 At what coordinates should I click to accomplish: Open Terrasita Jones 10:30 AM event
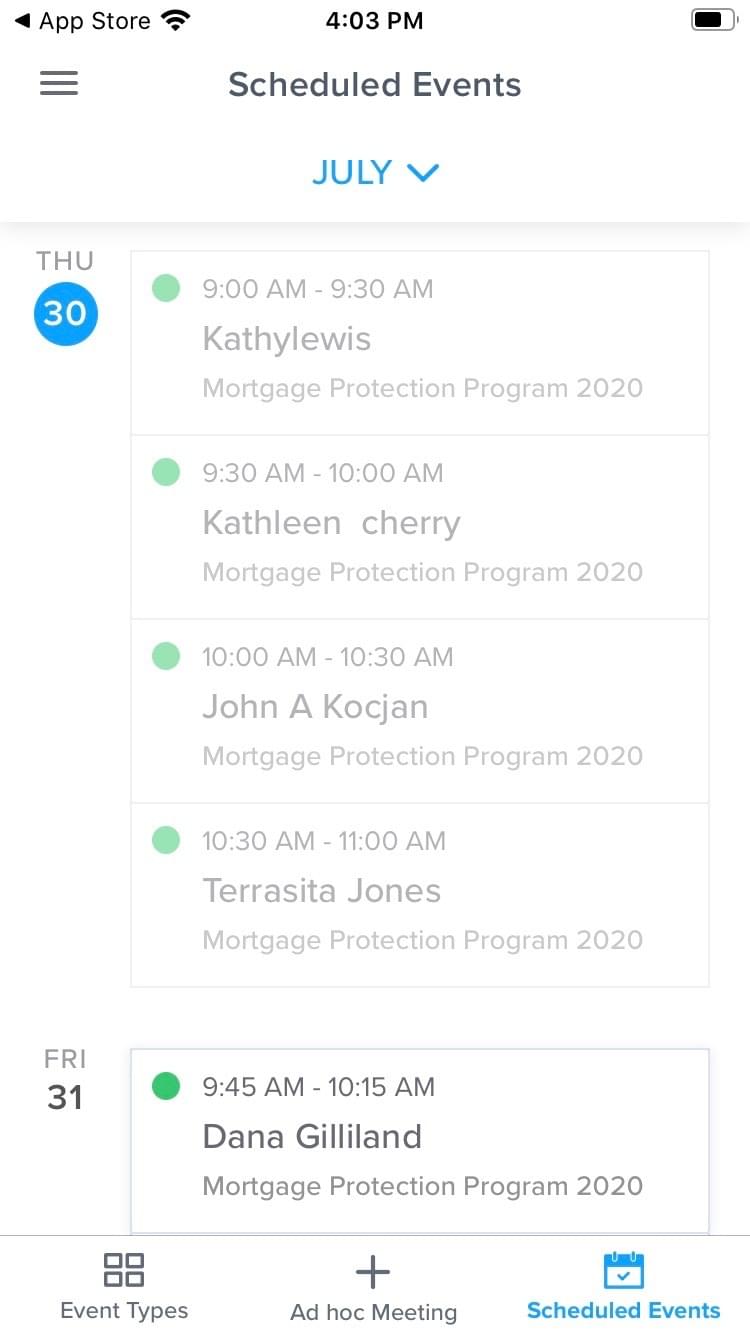click(420, 894)
